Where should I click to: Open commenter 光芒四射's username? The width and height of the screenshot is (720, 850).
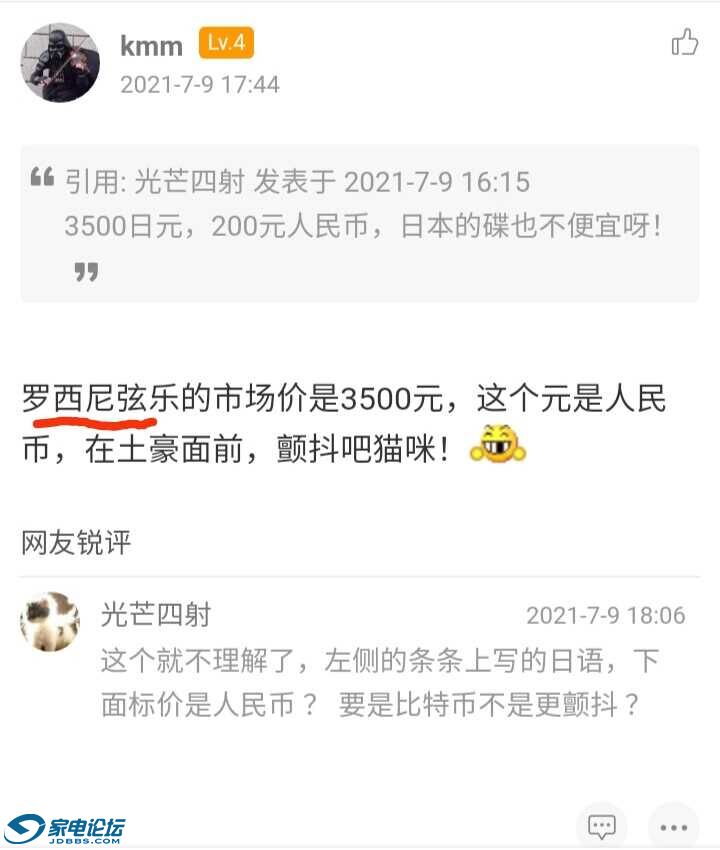click(156, 614)
